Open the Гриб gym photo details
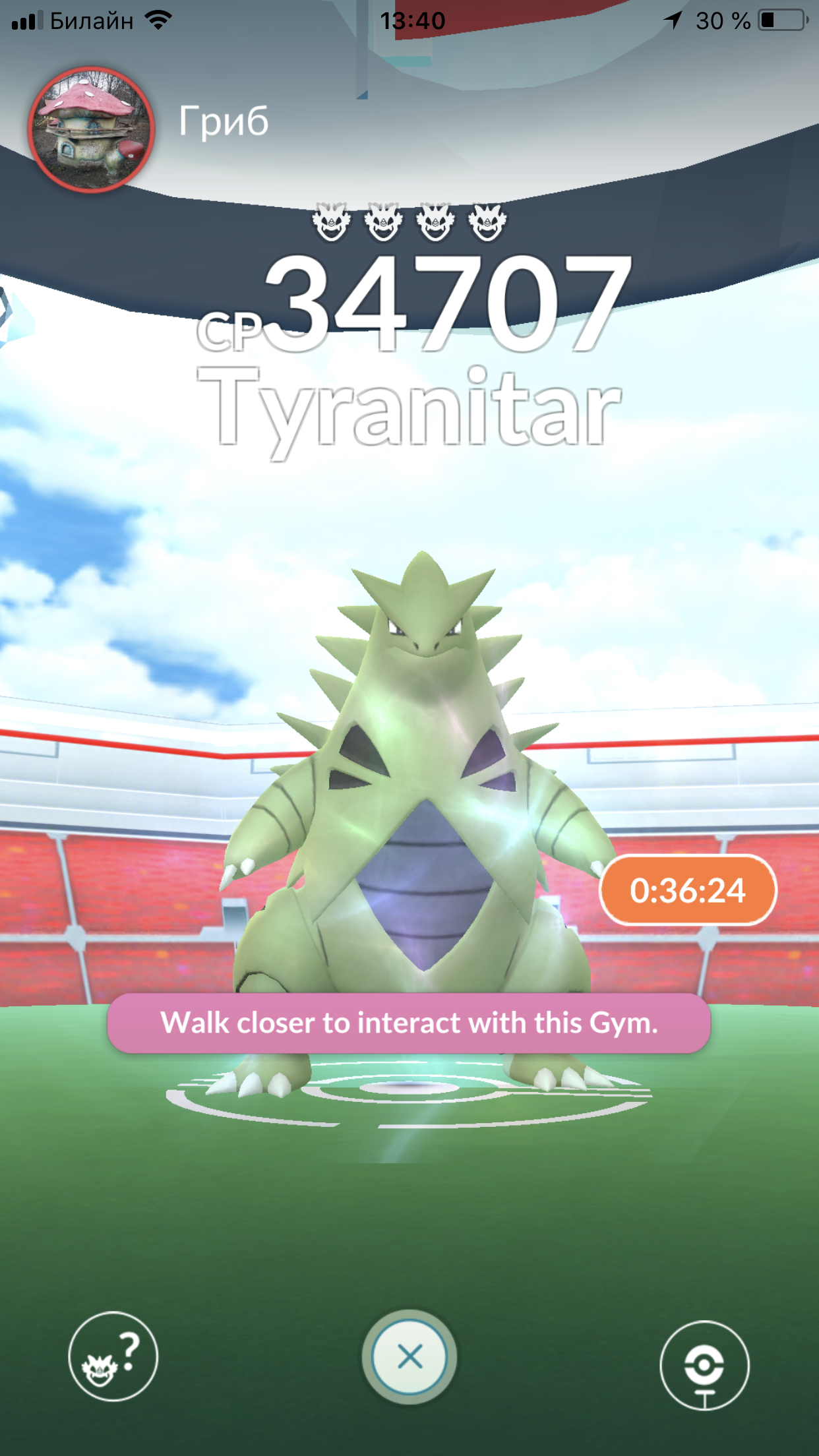Image resolution: width=819 pixels, height=1456 pixels. 92,129
